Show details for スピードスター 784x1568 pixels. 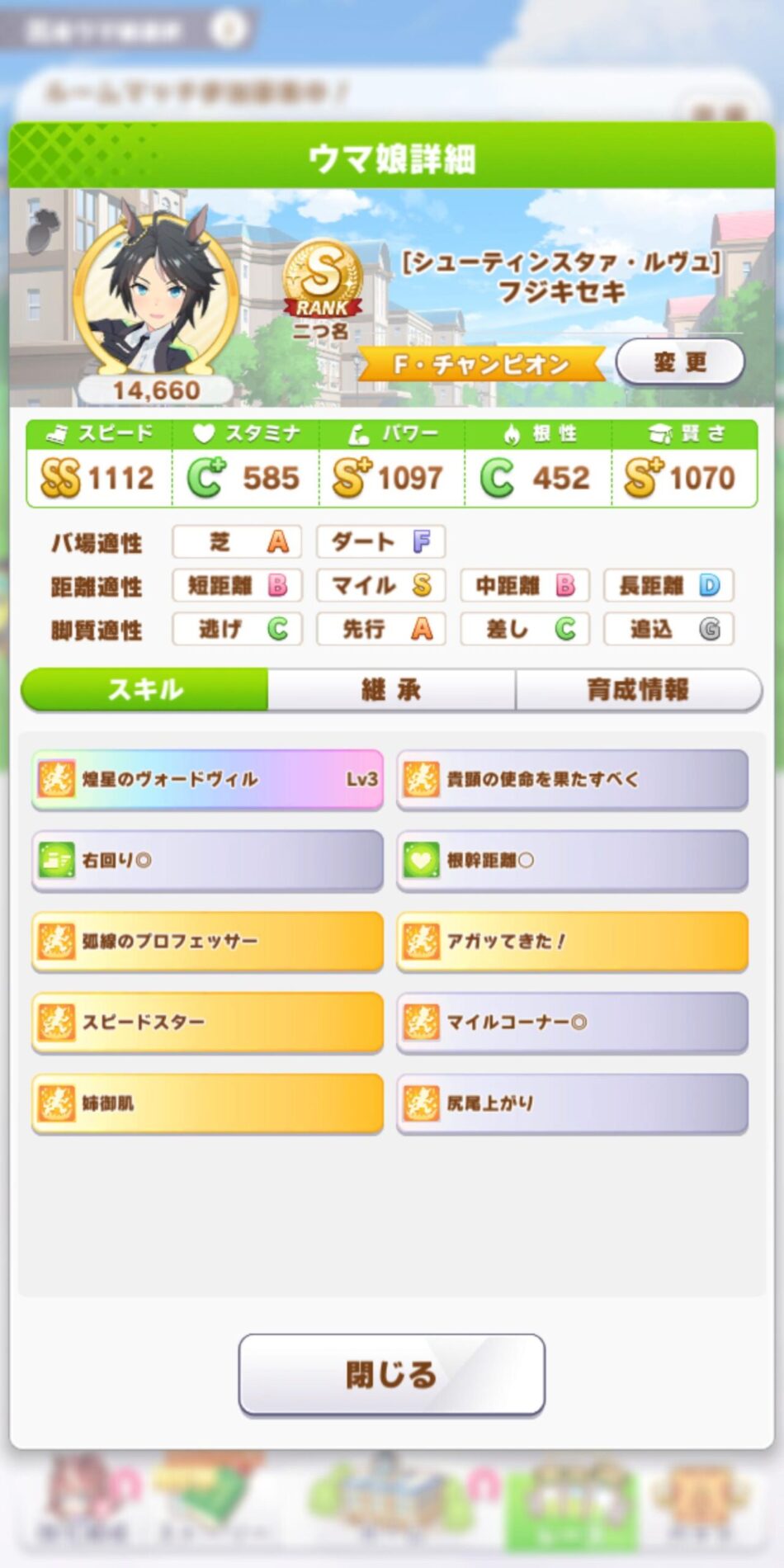click(x=207, y=1022)
